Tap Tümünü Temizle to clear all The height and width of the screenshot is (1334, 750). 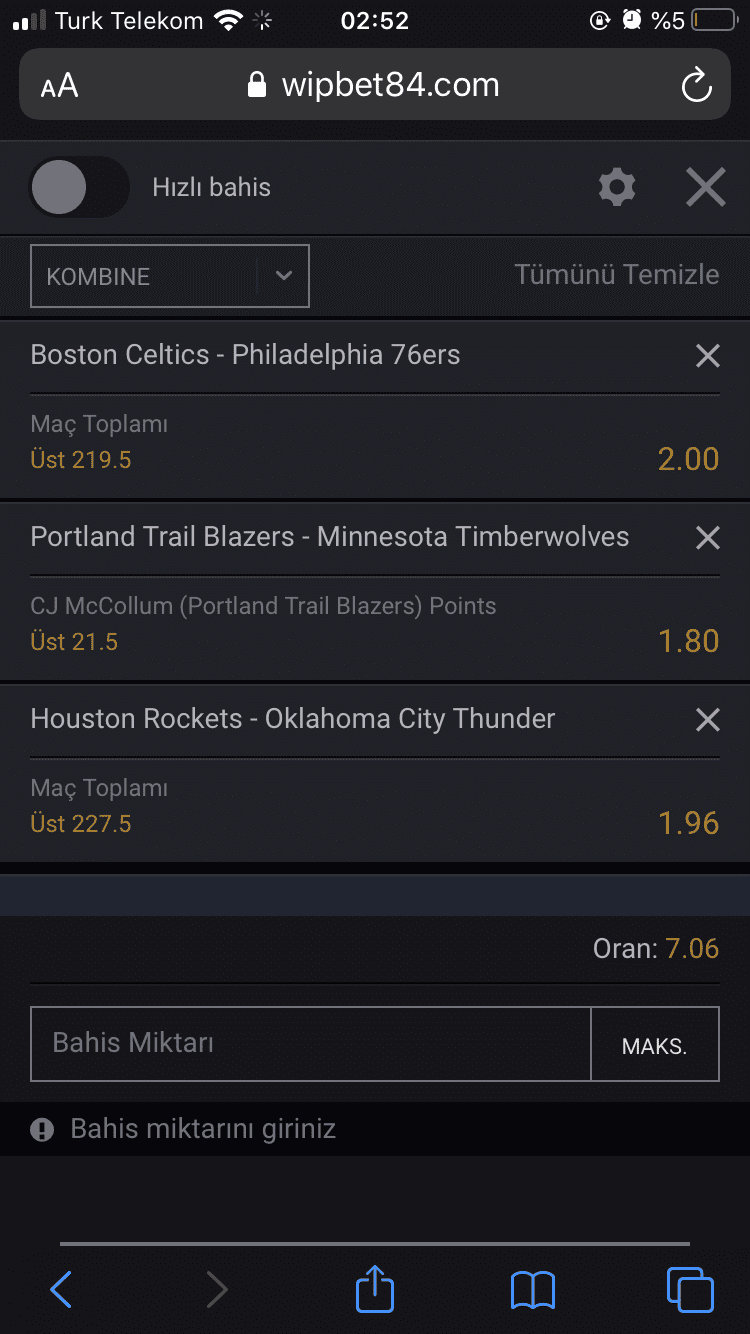pos(616,274)
